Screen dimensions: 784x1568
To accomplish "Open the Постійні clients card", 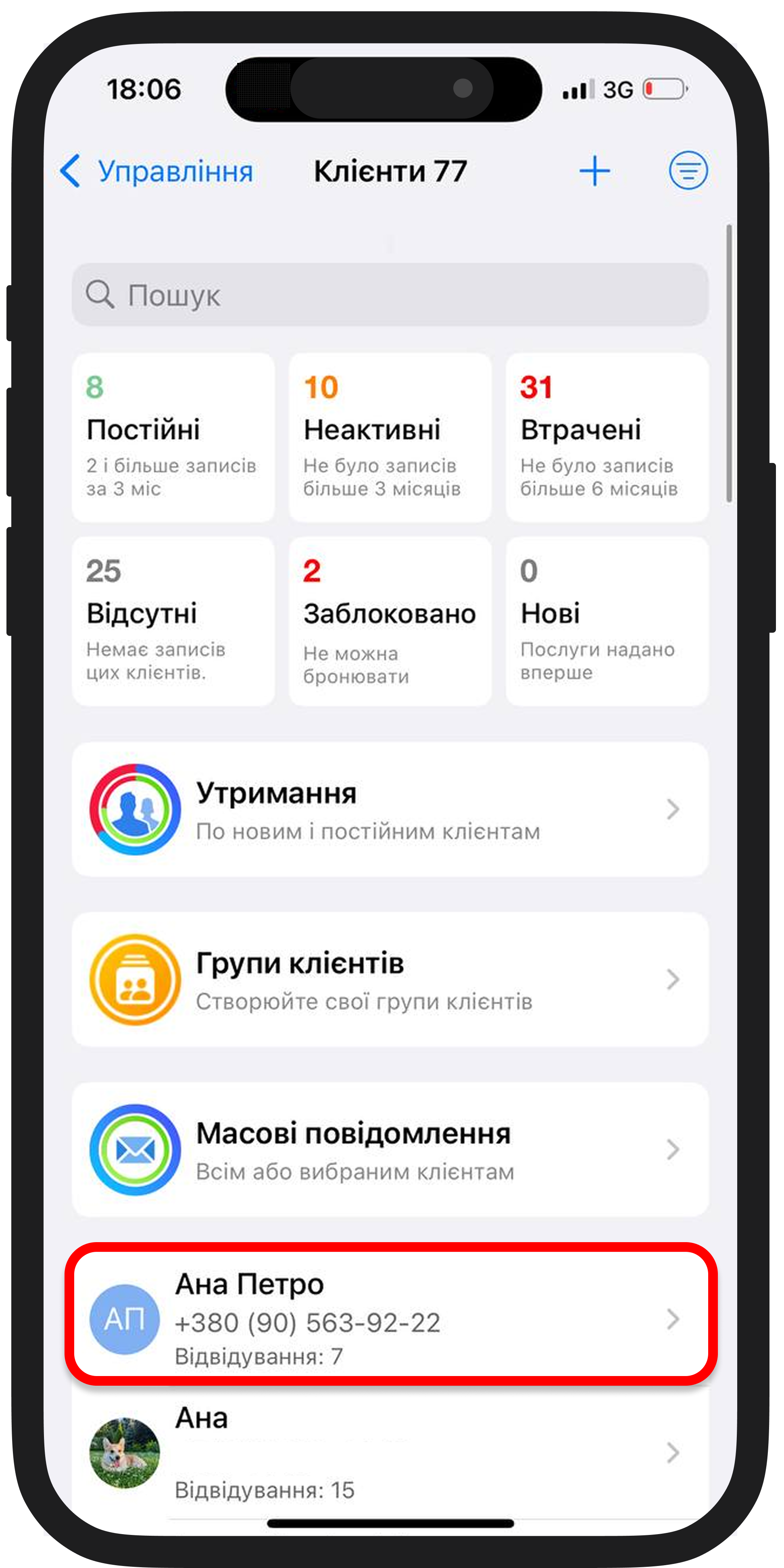I will point(173,437).
